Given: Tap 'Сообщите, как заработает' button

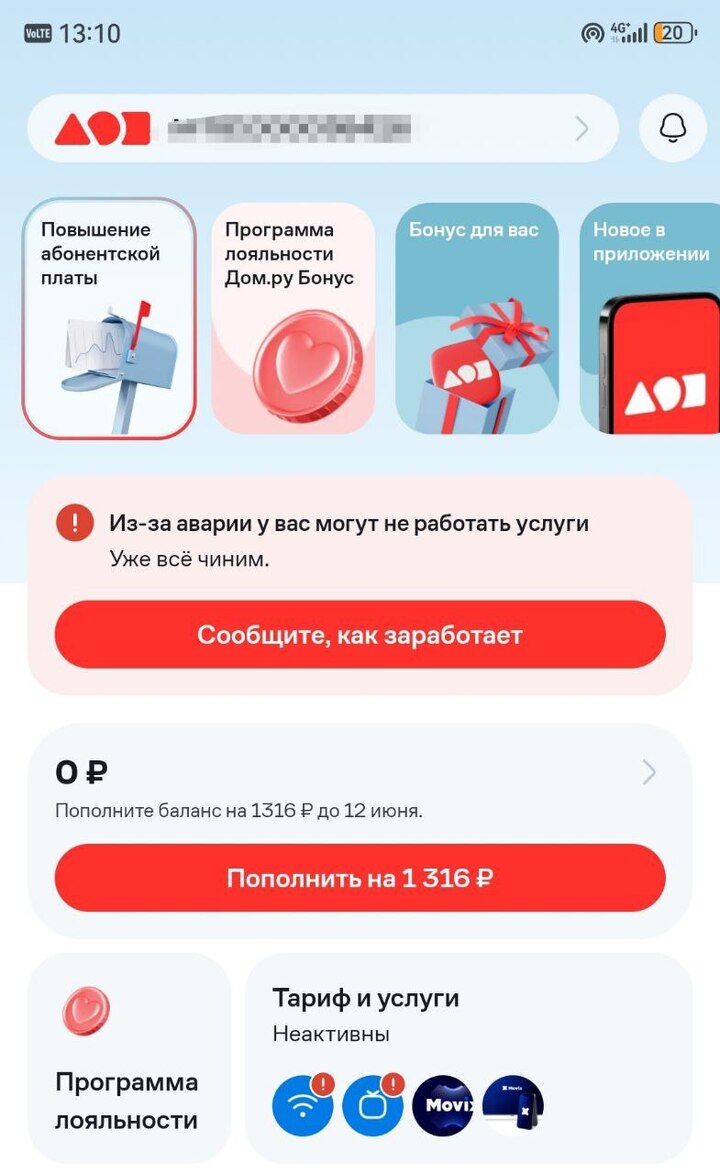Looking at the screenshot, I should point(360,635).
